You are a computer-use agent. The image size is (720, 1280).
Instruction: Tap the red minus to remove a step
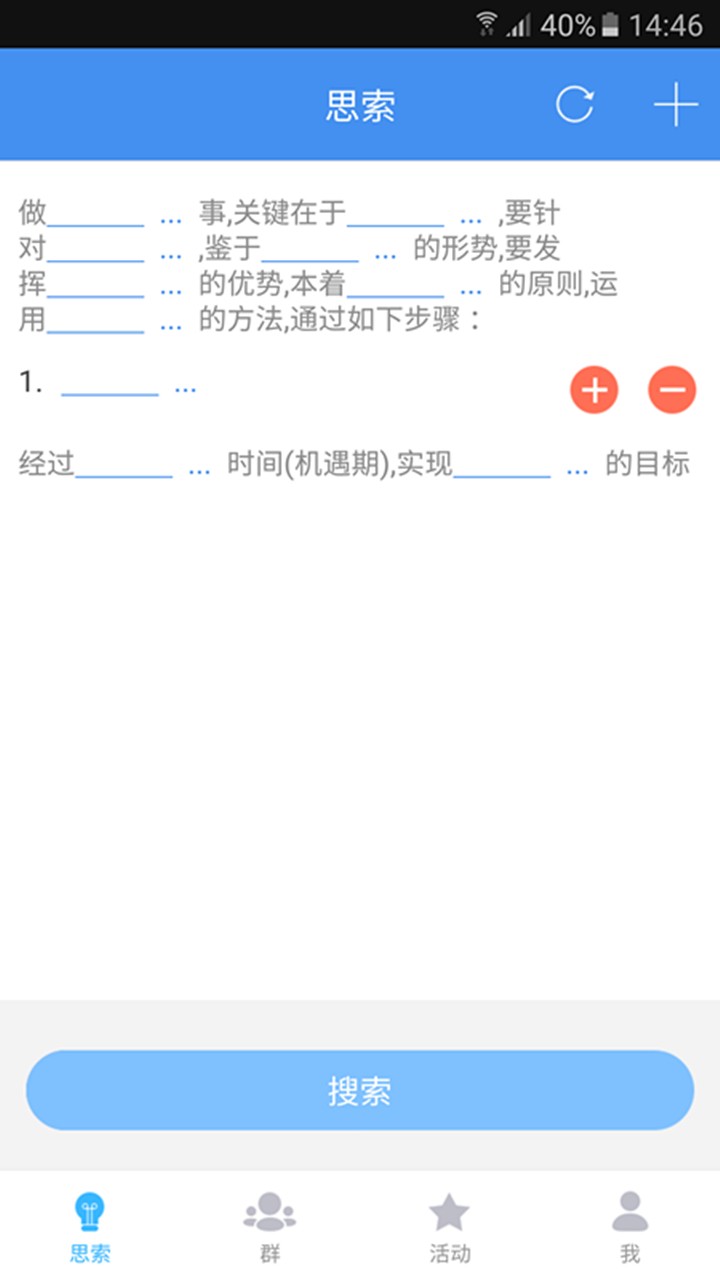(x=671, y=390)
